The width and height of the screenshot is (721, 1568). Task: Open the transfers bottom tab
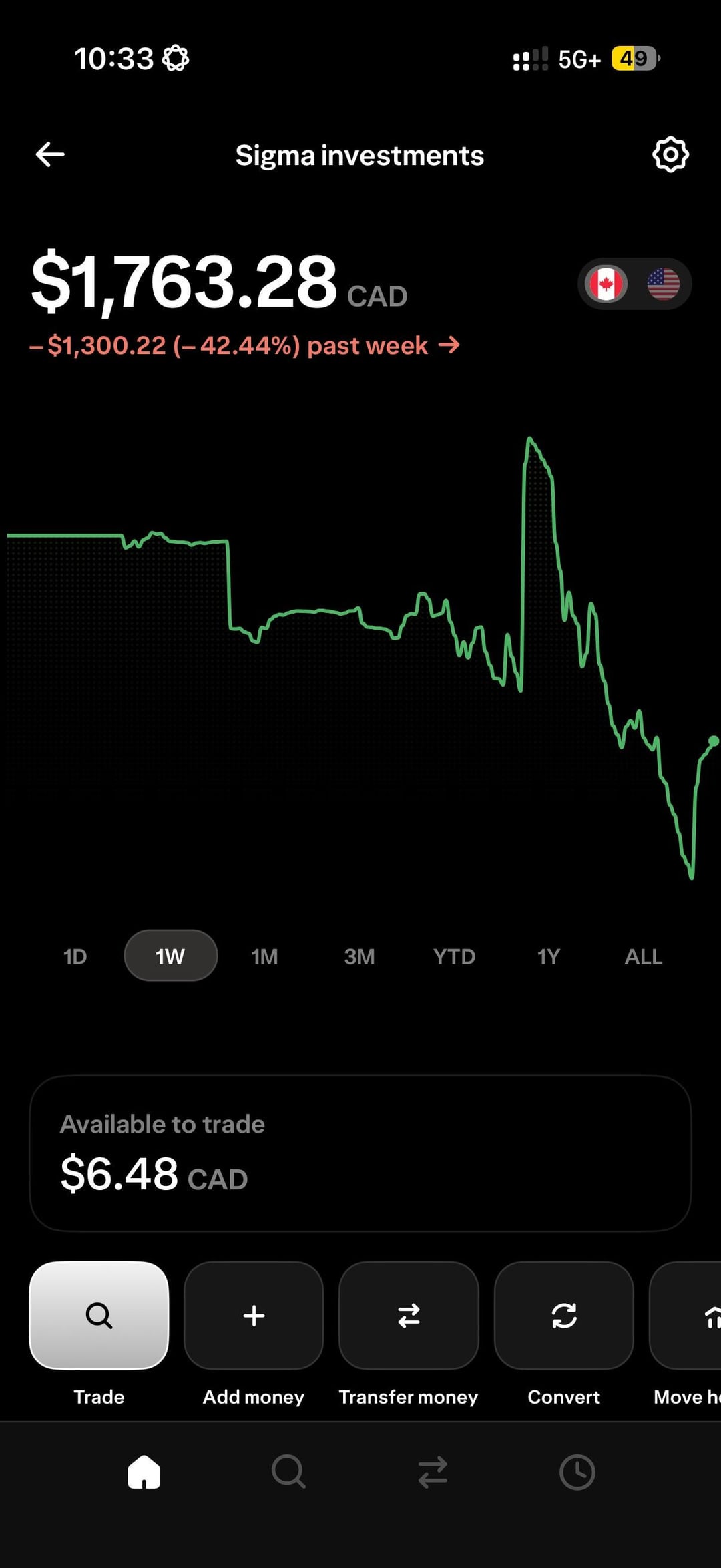(x=433, y=1472)
